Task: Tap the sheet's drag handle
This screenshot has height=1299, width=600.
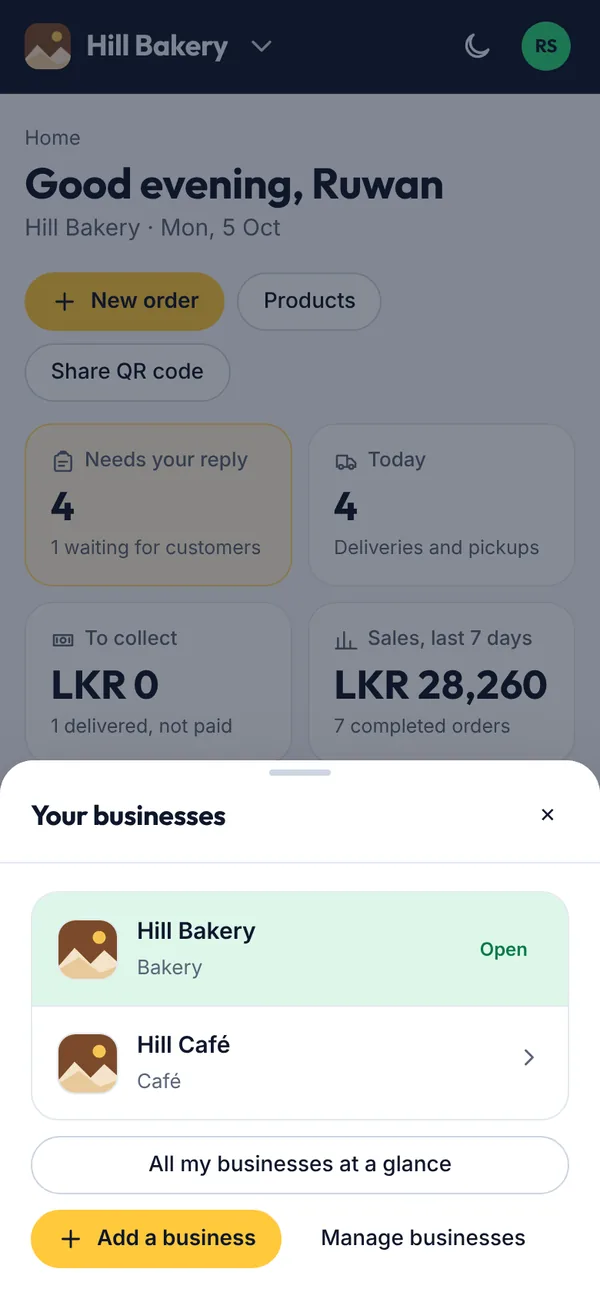Action: click(300, 772)
